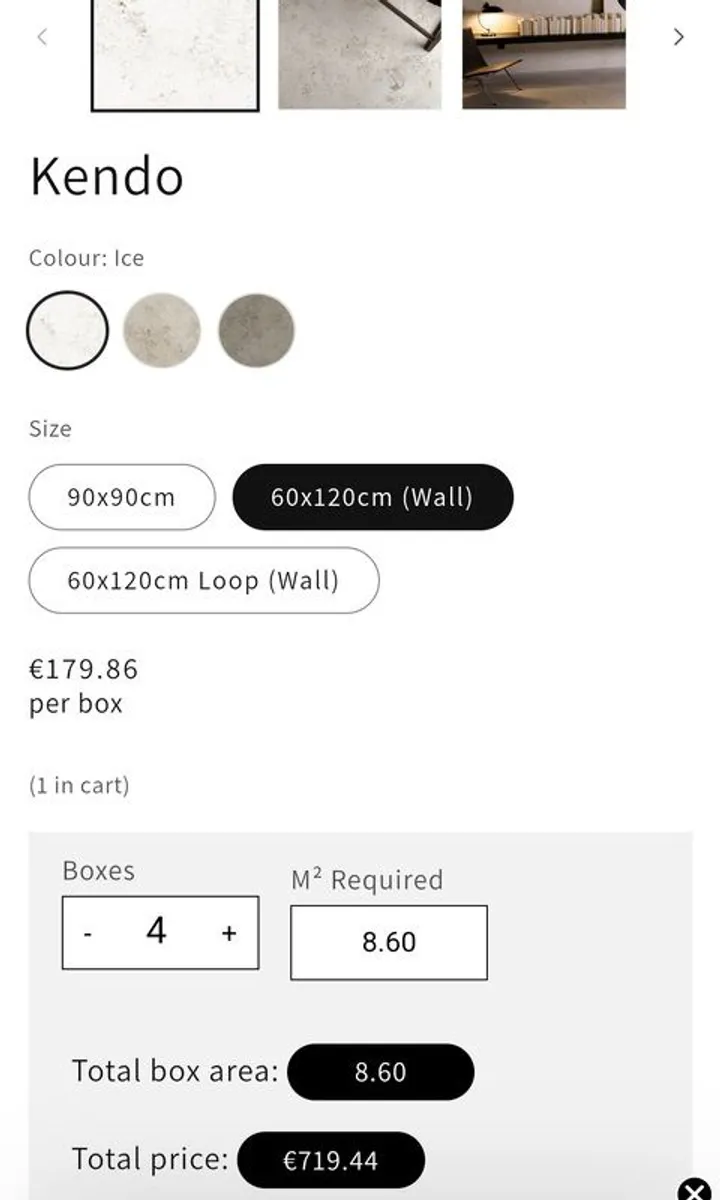Choose the Ice colour swatch
Screen dimensions: 720x1200
click(67, 330)
